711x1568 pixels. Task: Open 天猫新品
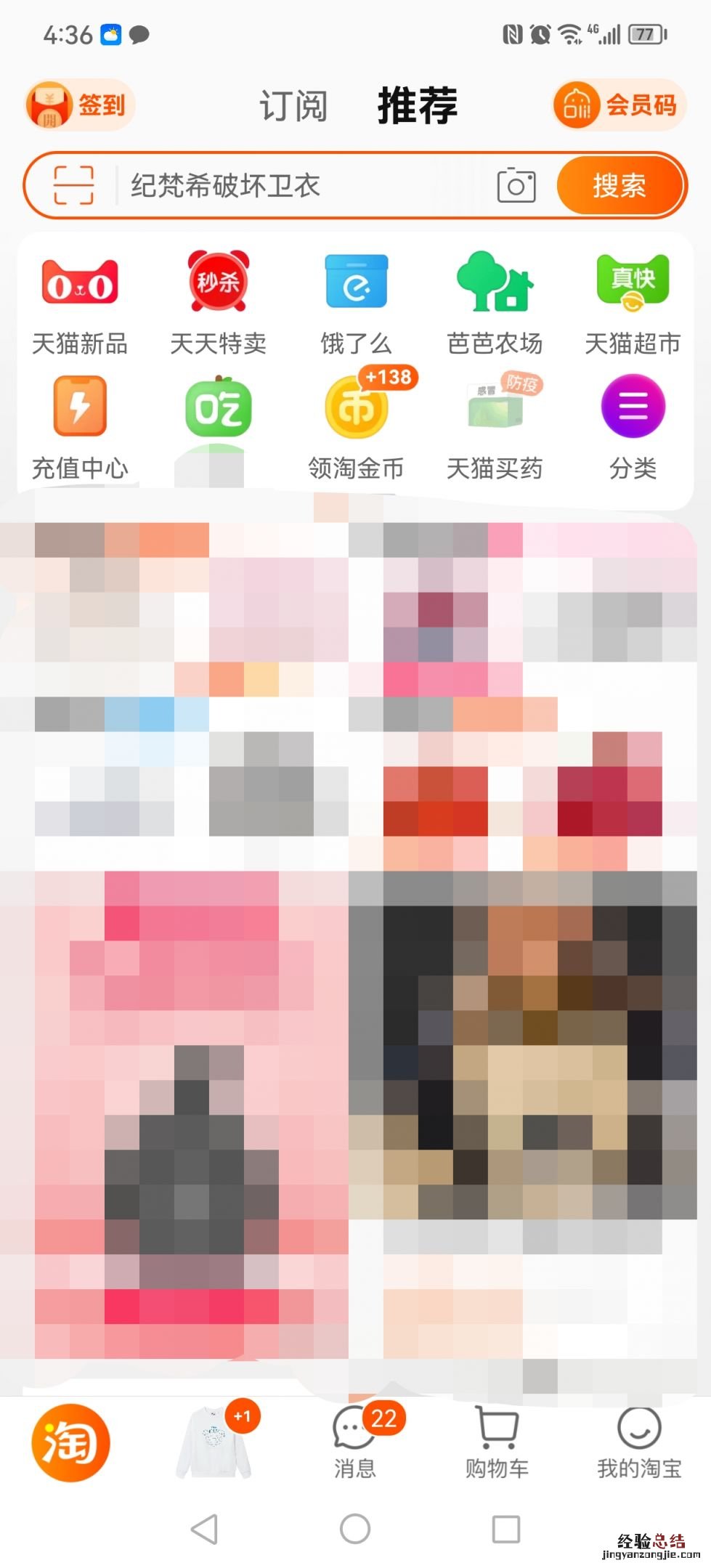tap(80, 303)
